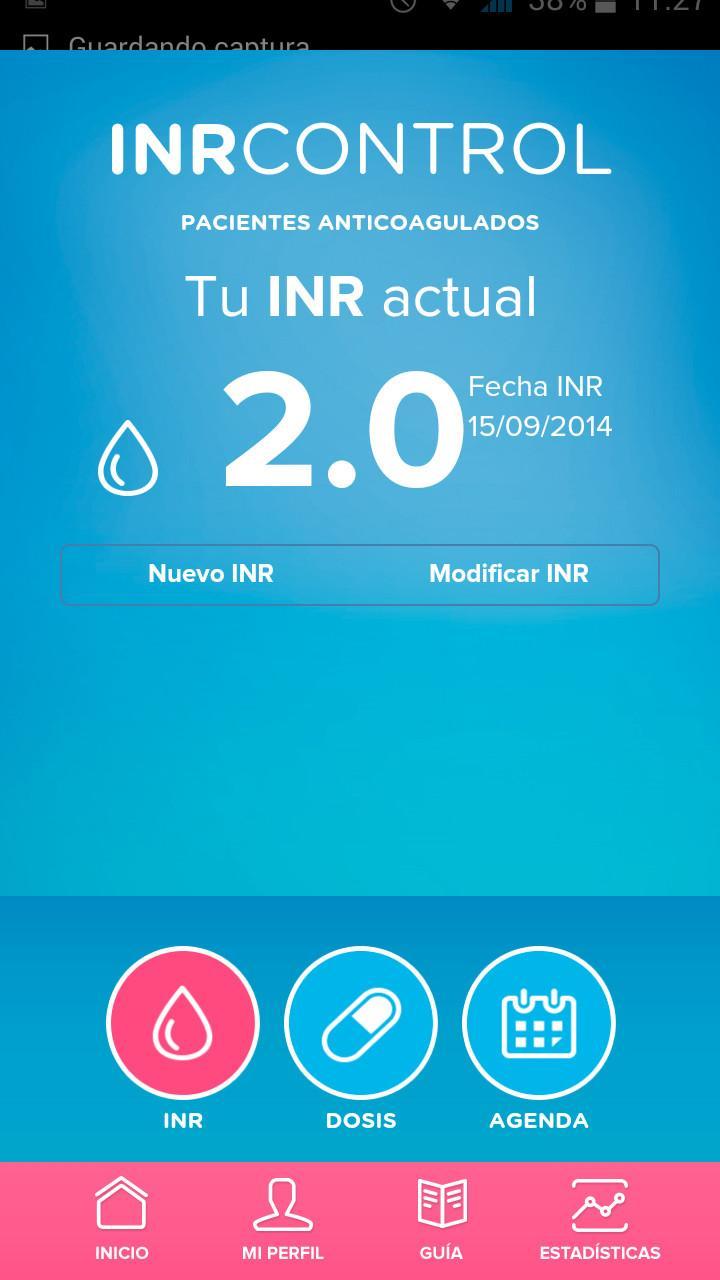Select the DOSIS label below the pill

tap(360, 1120)
